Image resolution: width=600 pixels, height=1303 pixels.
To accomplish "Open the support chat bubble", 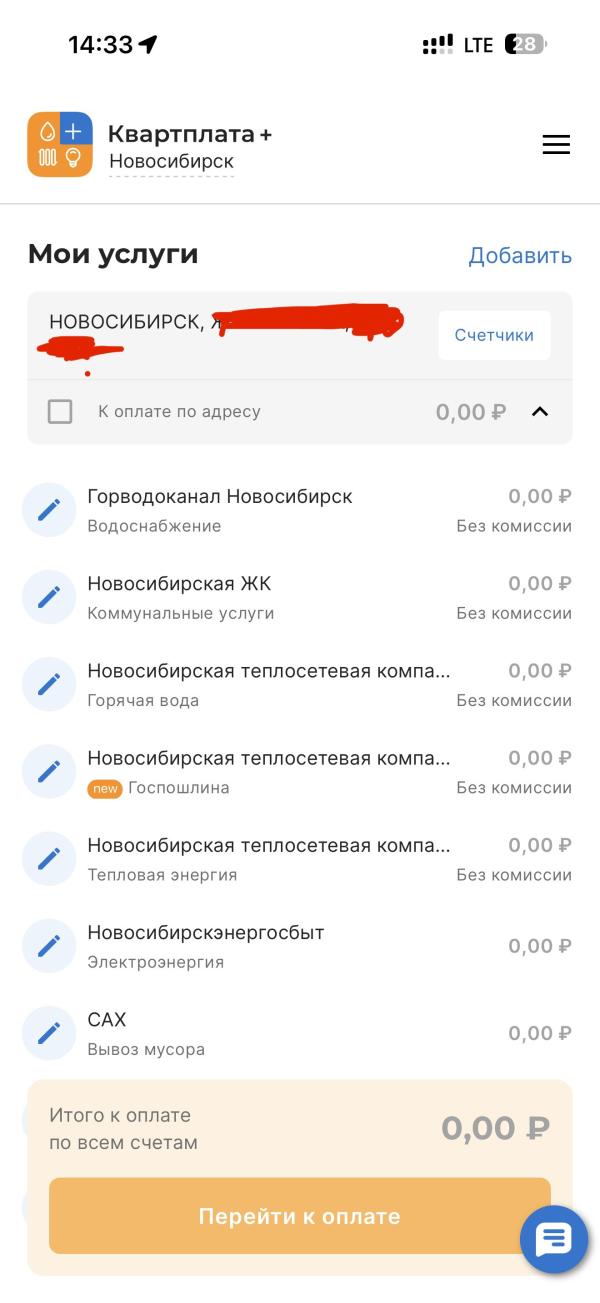I will tap(554, 1240).
